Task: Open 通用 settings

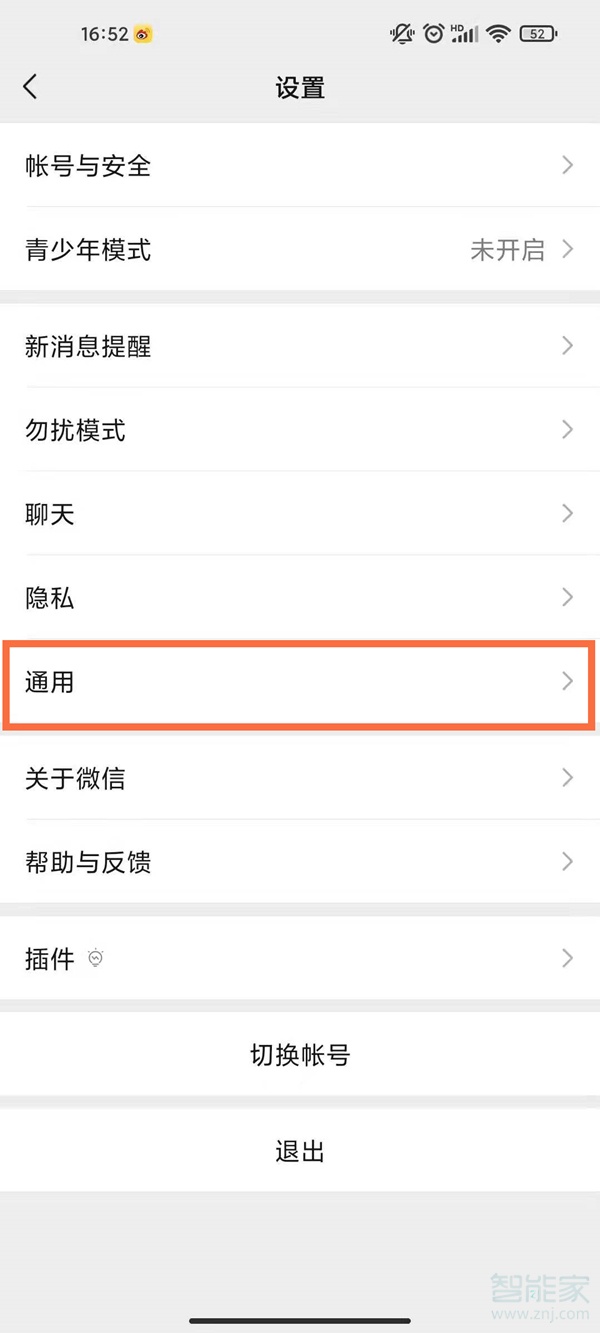Action: (x=300, y=682)
